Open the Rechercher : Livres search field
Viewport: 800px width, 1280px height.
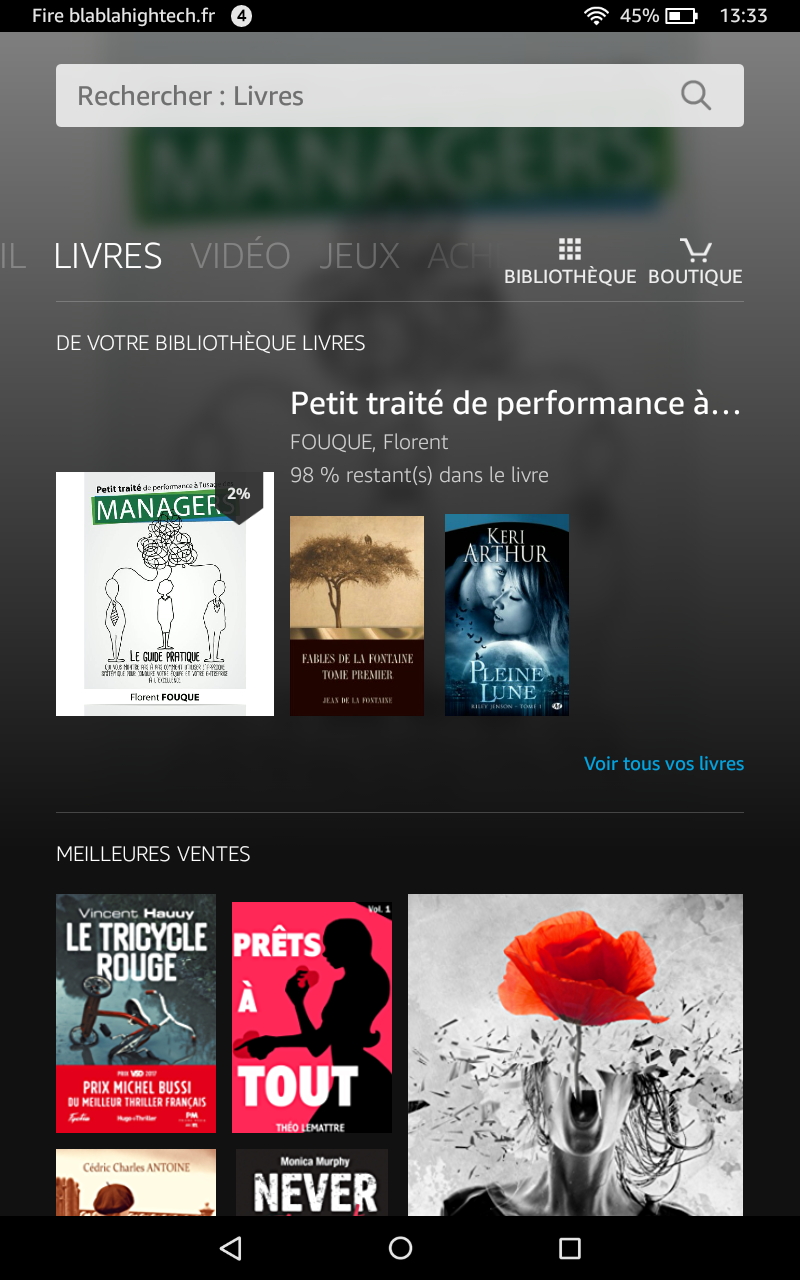[x=360, y=96]
